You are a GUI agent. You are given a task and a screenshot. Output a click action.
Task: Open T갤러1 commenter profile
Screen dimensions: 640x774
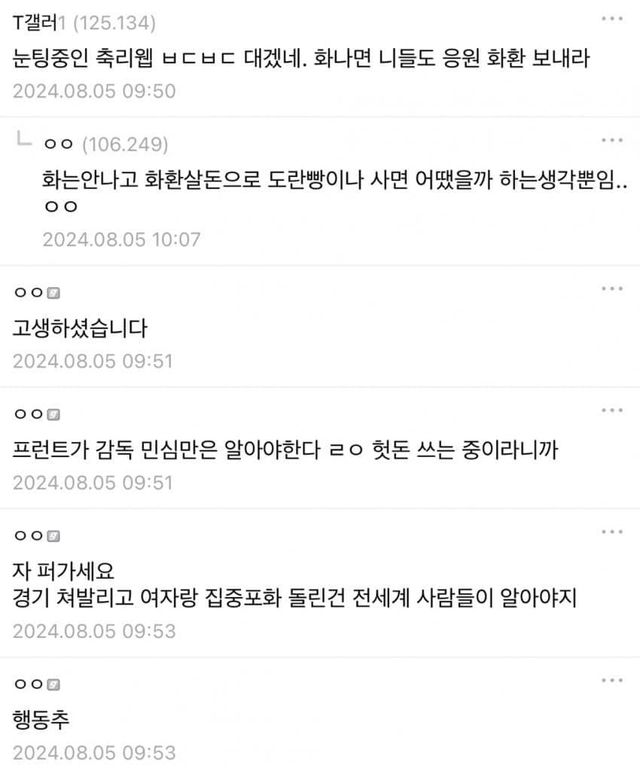pos(37,23)
